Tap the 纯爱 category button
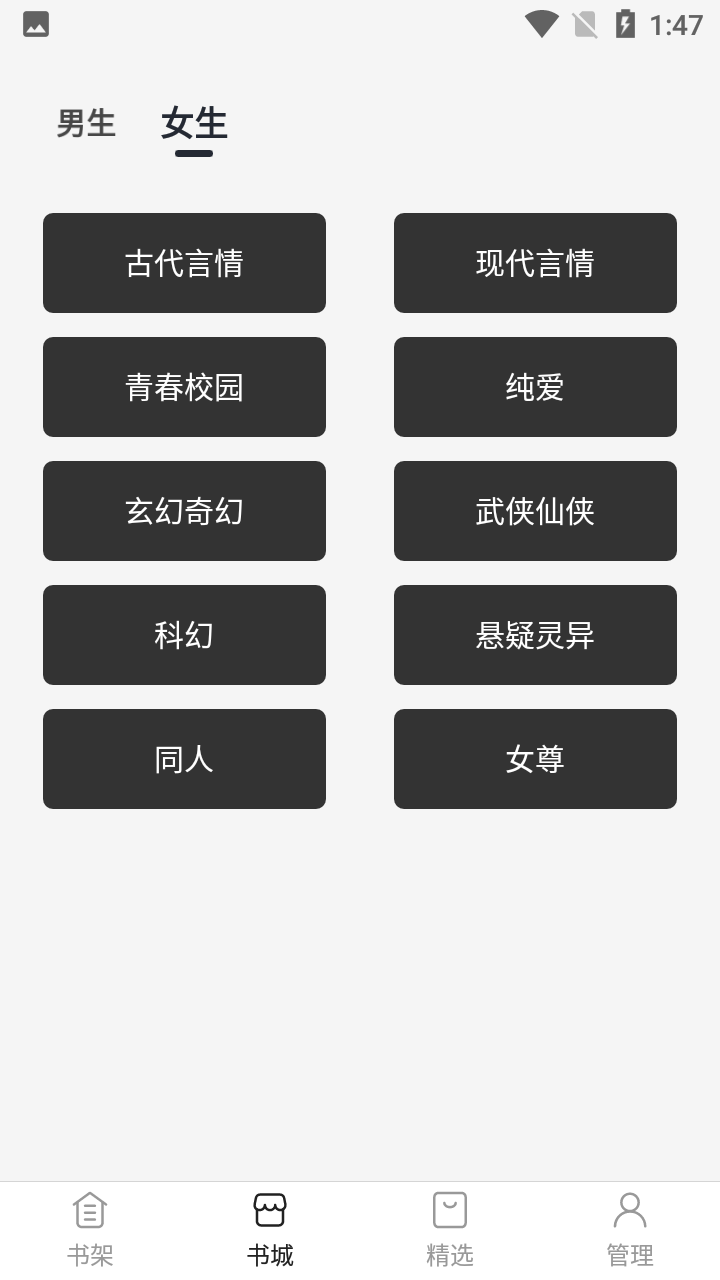The image size is (720, 1280). (x=535, y=387)
